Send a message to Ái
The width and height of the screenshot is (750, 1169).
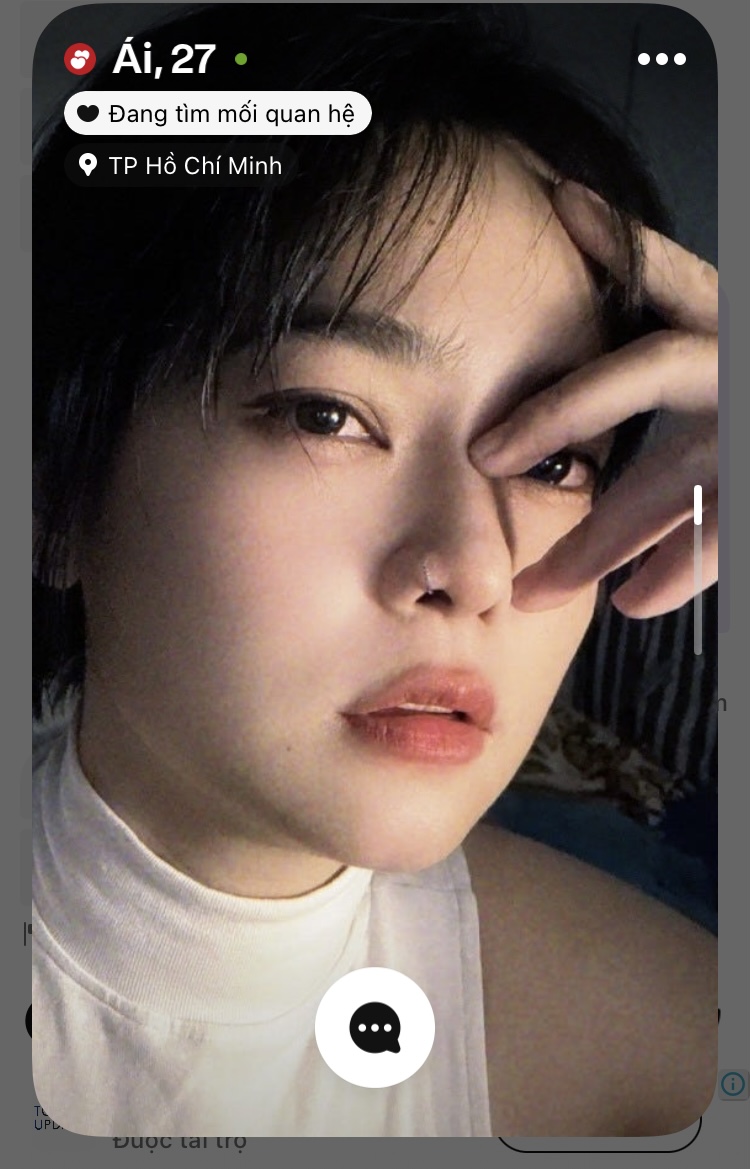[x=375, y=1027]
